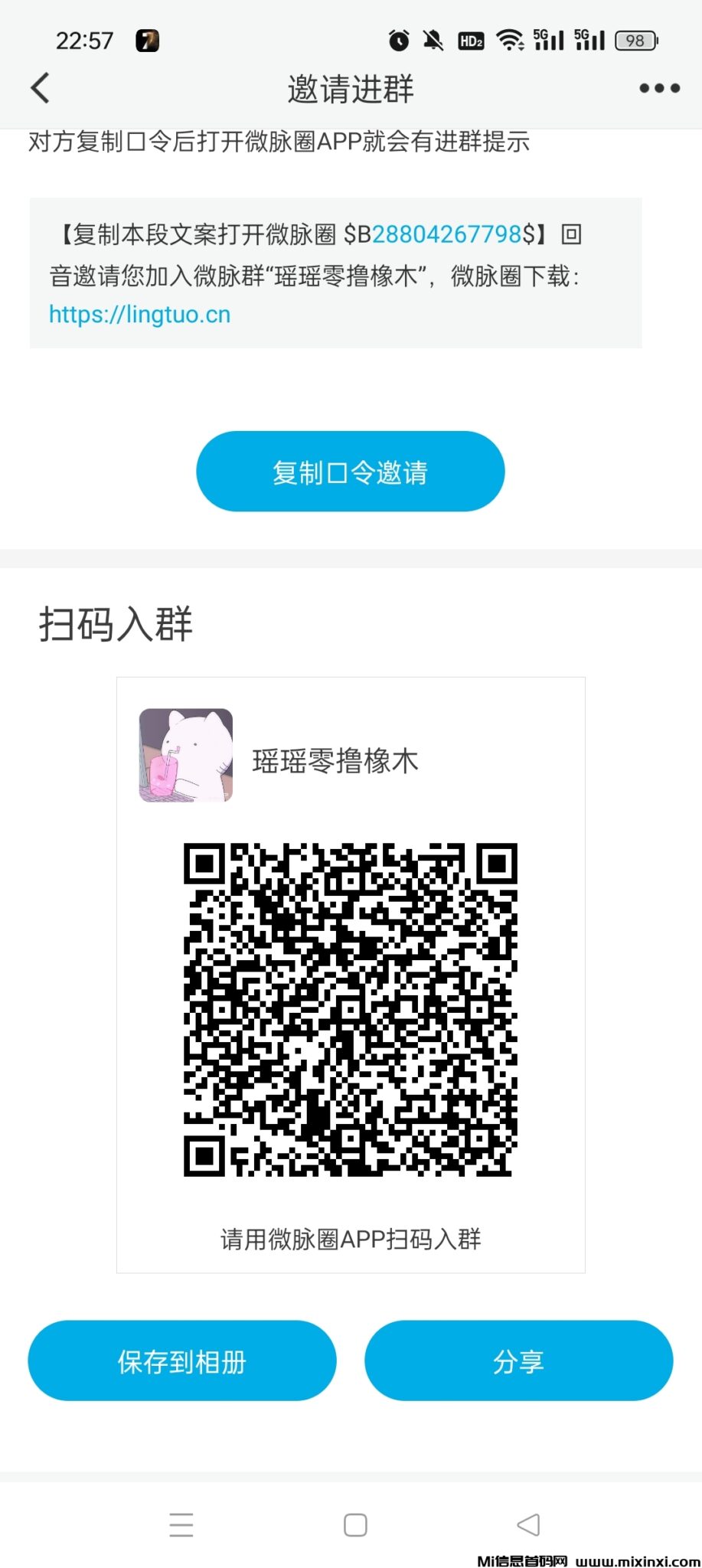Open the recent apps menu button
This screenshot has height=1568, width=702.
[x=181, y=1525]
